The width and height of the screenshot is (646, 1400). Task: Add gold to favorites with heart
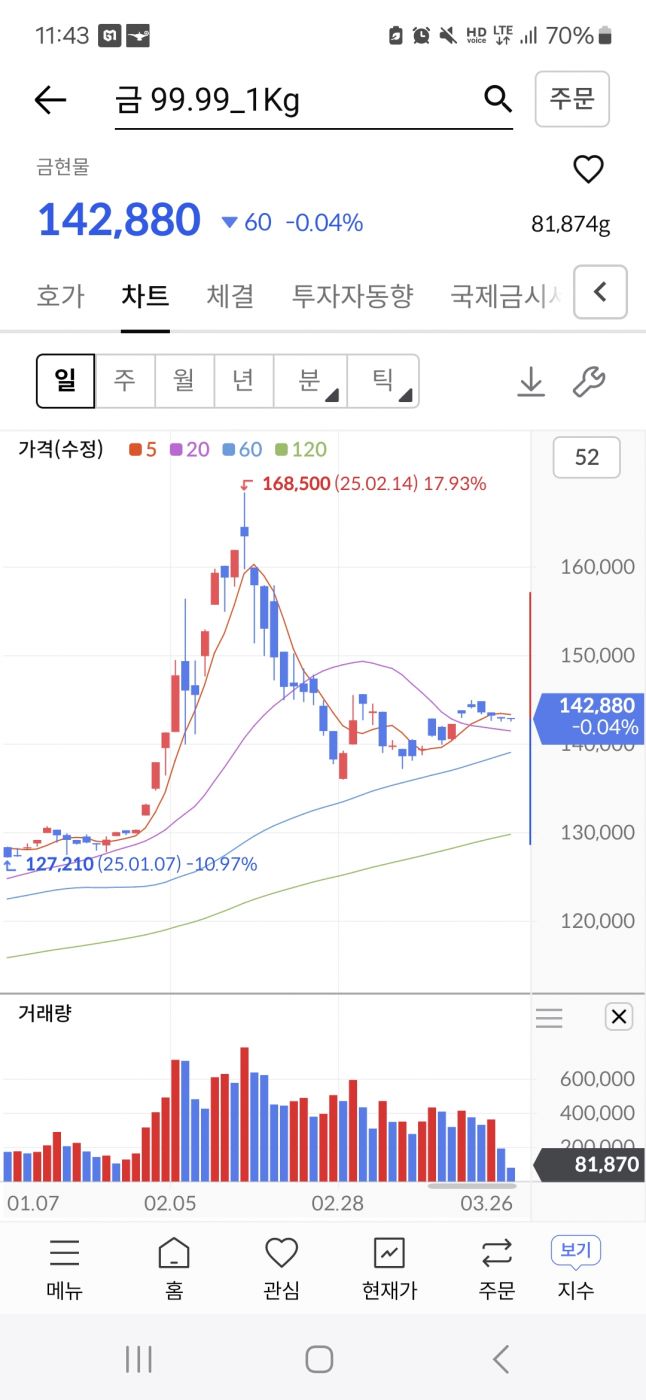[588, 169]
